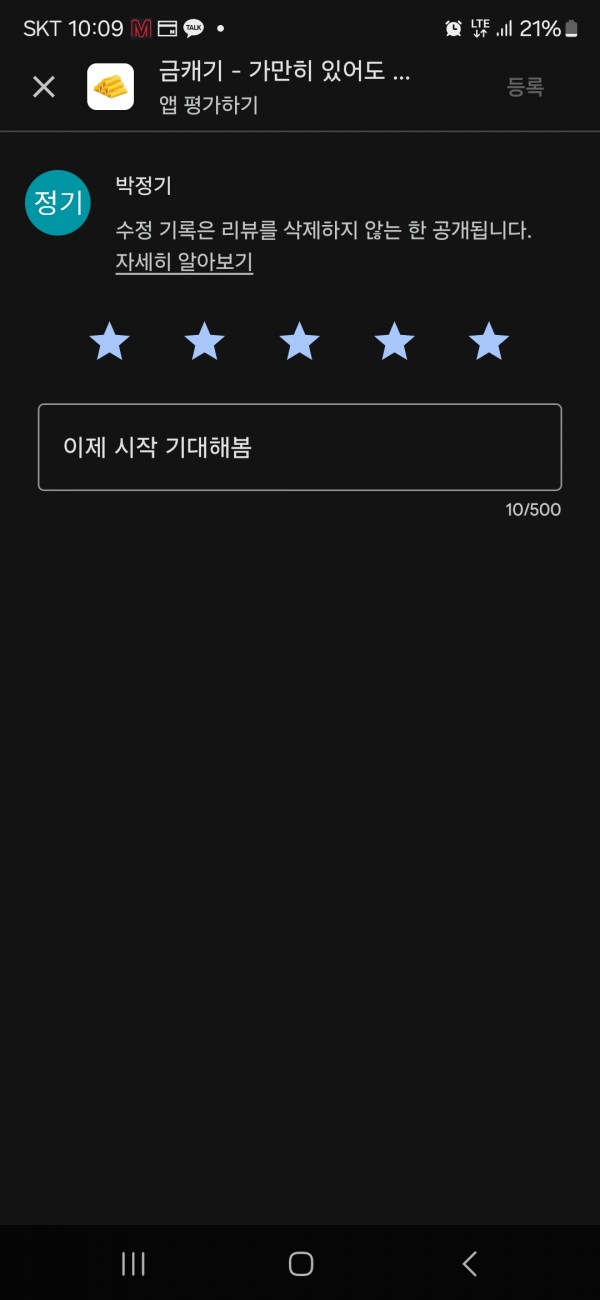Close the app review screen
Image resolution: width=600 pixels, height=1300 pixels.
click(x=44, y=87)
